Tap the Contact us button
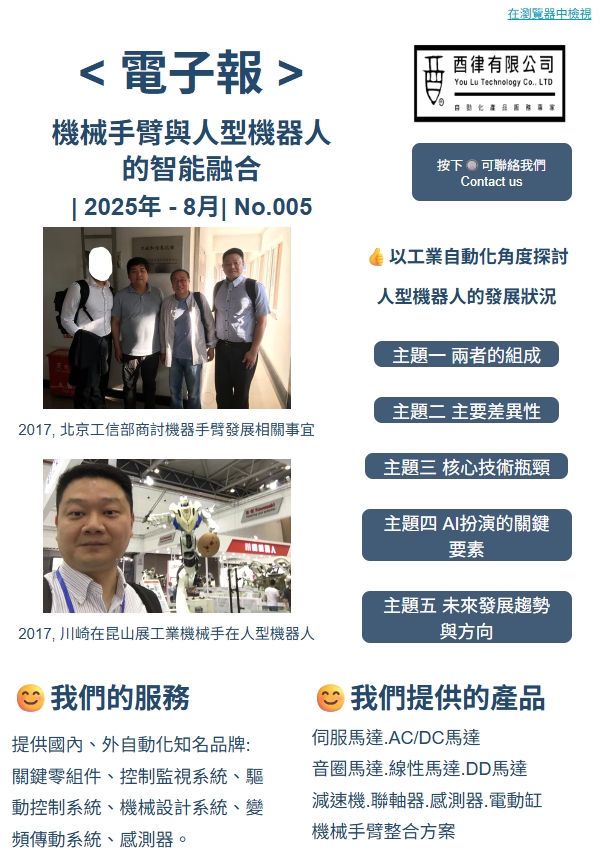Screen dimensions: 613x855 pos(491,172)
